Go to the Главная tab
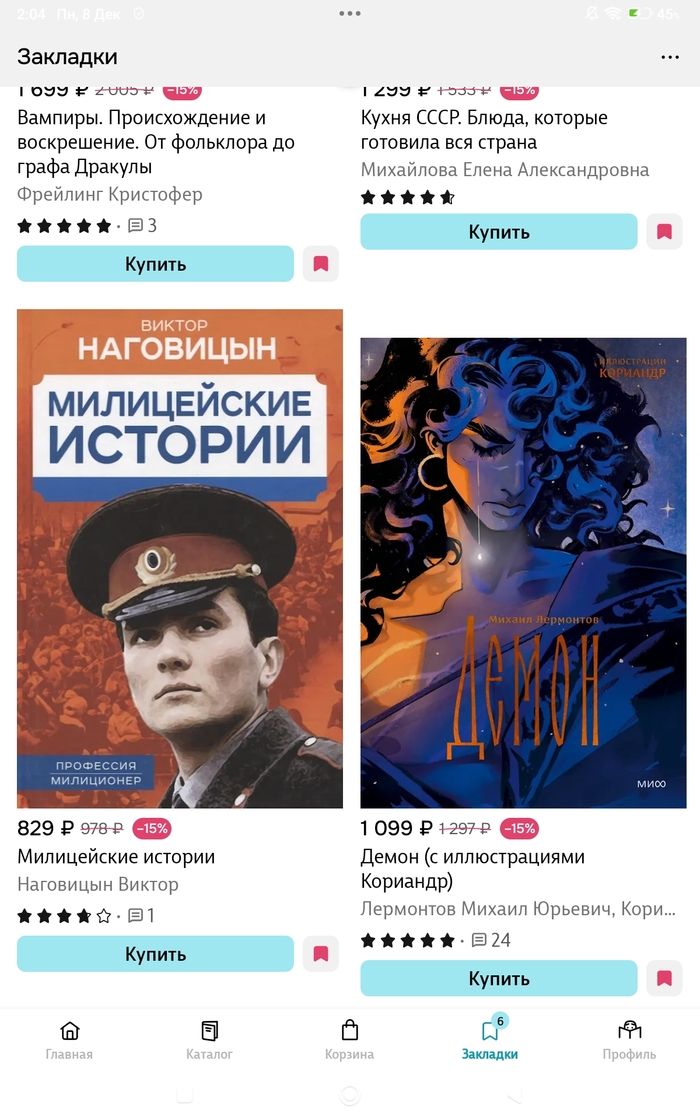Screen dimensions: 700x1120 point(69,1040)
